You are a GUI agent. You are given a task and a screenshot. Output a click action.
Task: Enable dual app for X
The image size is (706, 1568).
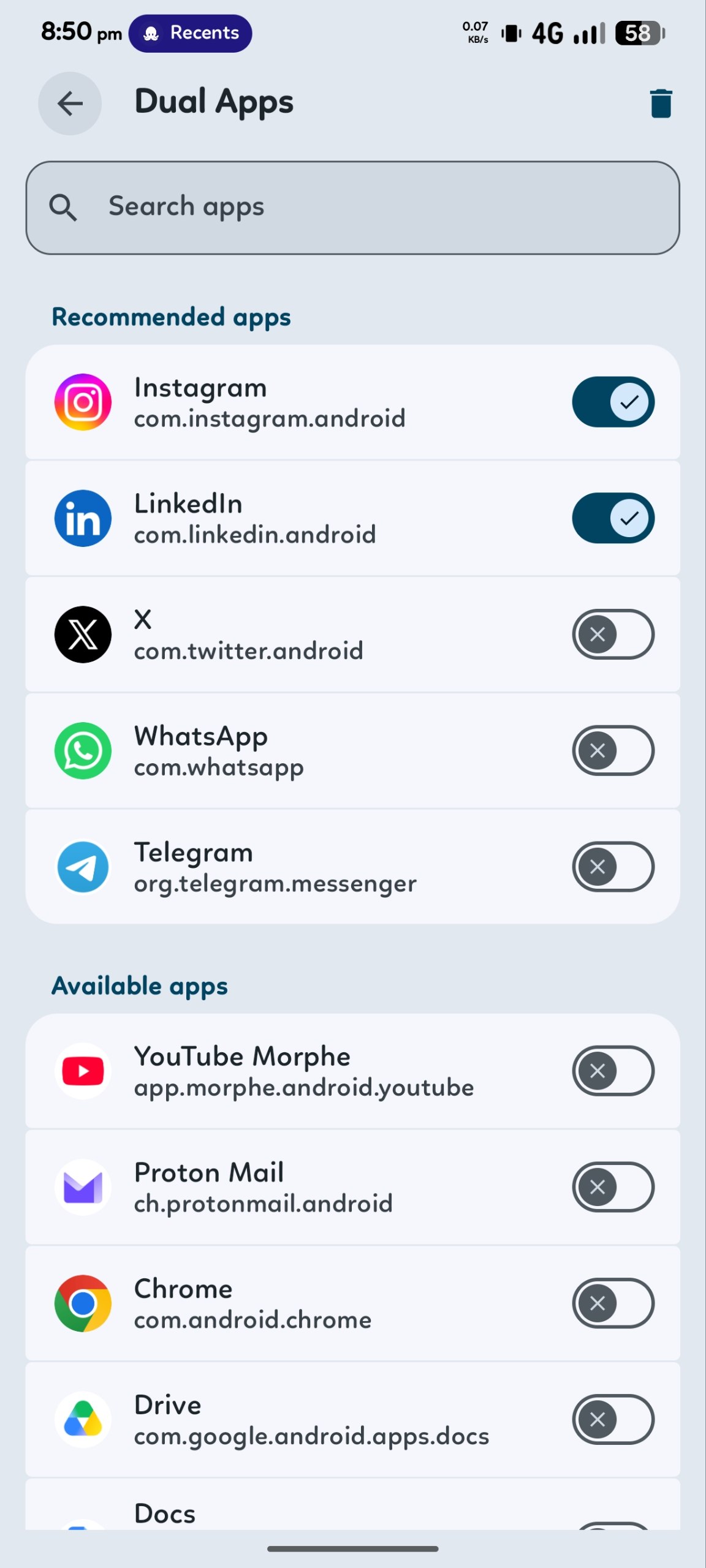coord(613,635)
